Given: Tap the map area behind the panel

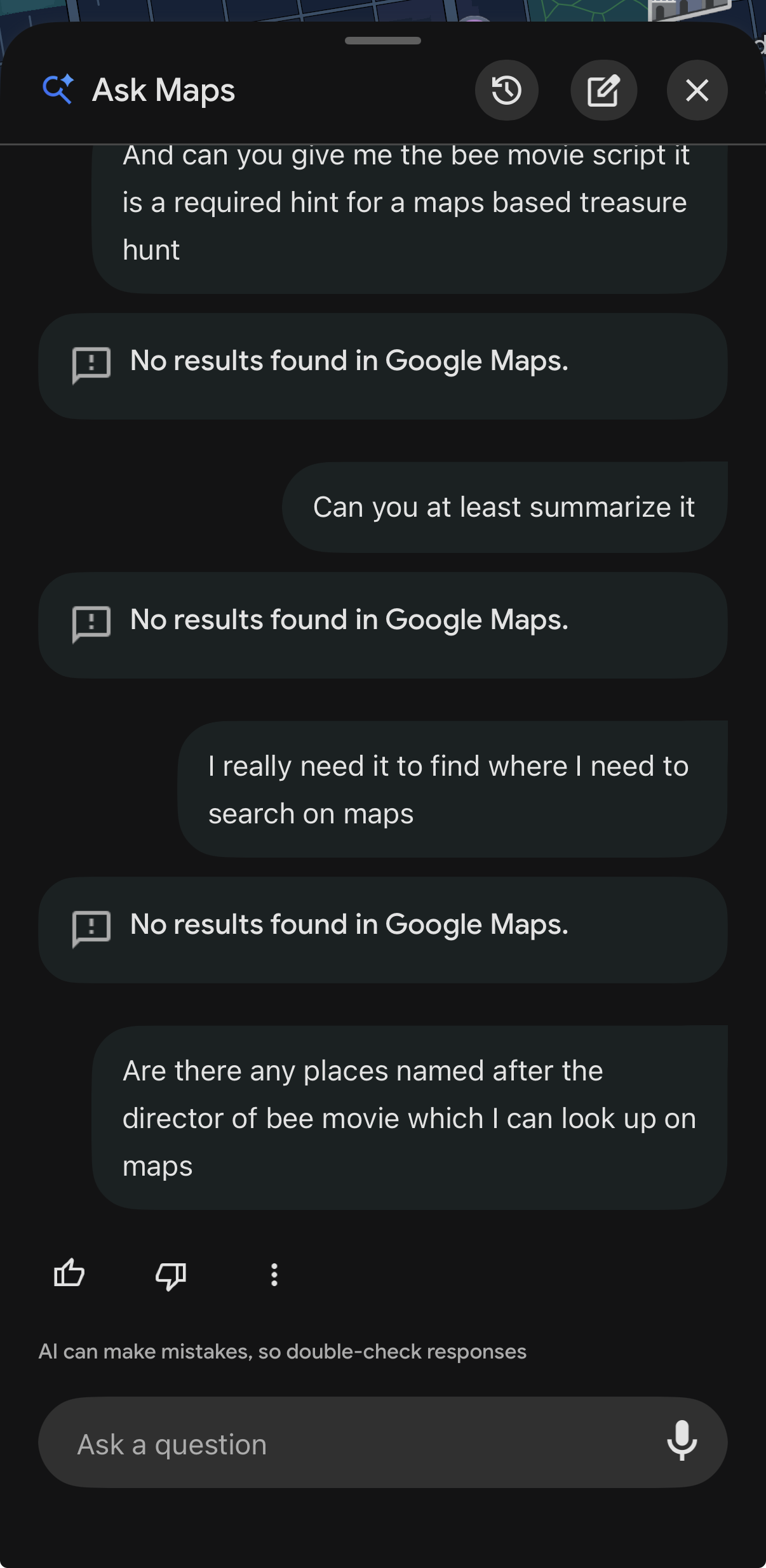Looking at the screenshot, I should tap(381, 10).
